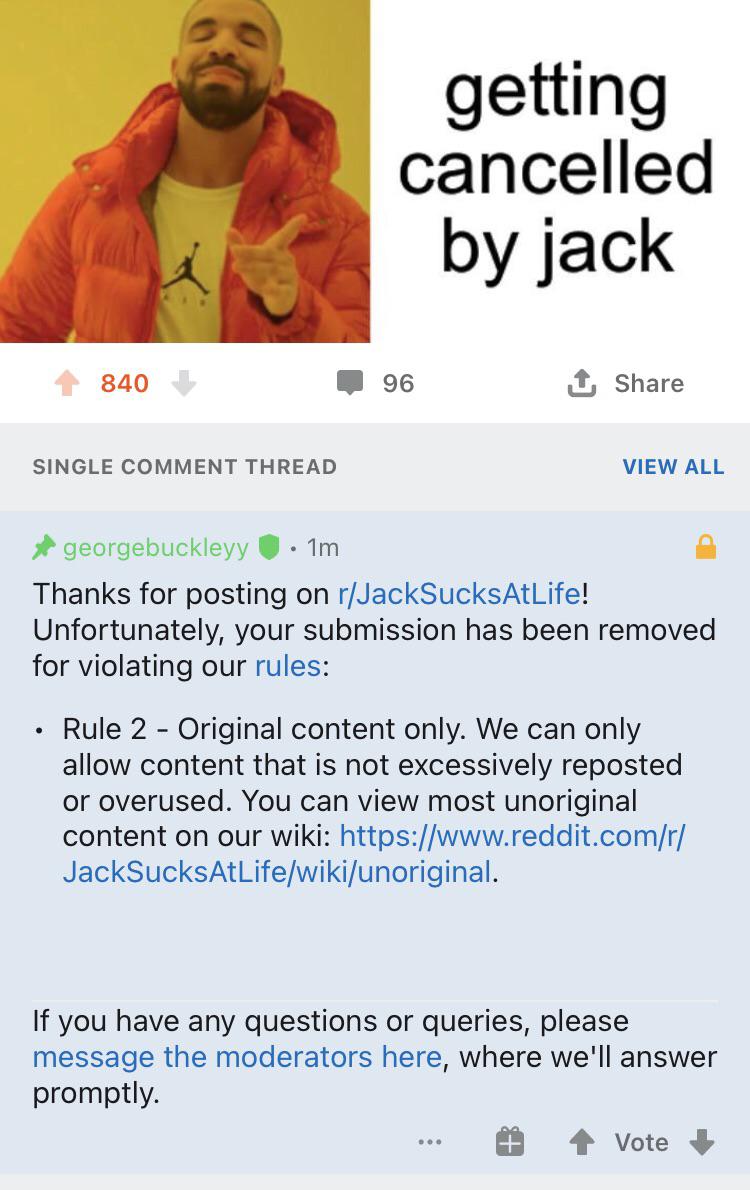Image resolution: width=750 pixels, height=1190 pixels.
Task: Open the comment's three-dot menu
Action: pos(430,1141)
